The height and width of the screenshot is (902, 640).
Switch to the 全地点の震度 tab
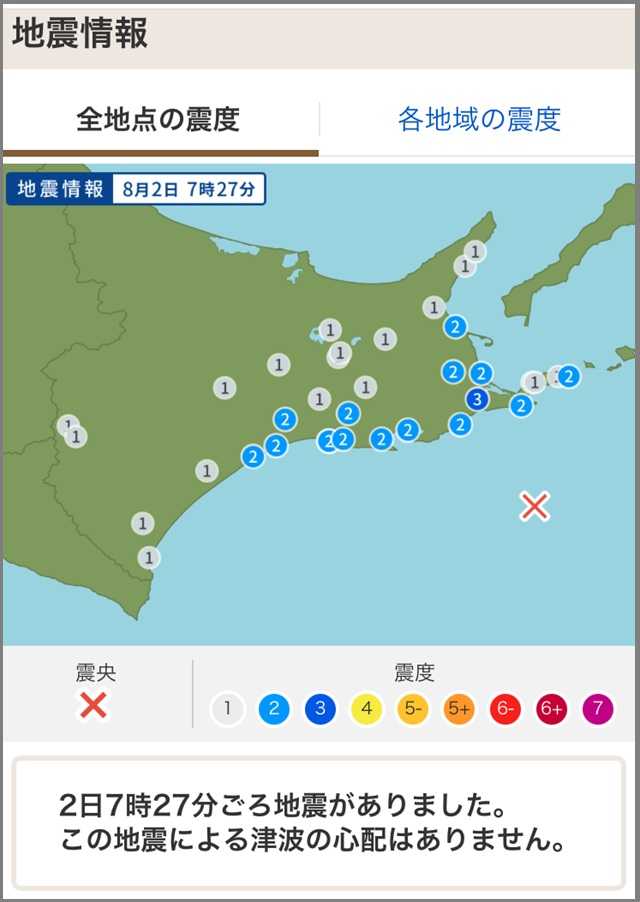[158, 120]
